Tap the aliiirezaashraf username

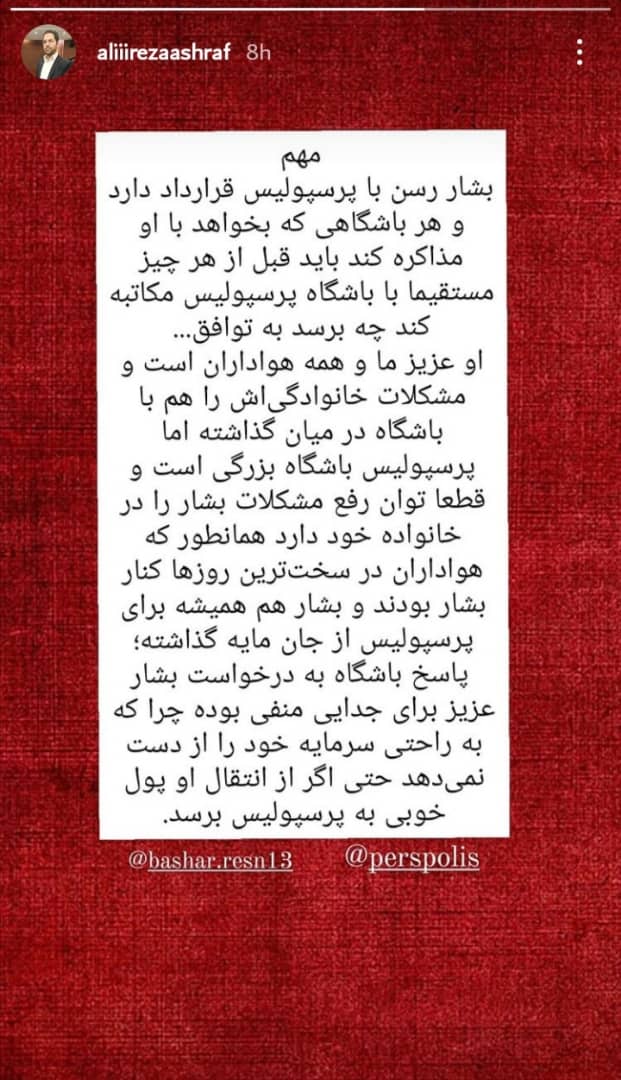[x=164, y=52]
